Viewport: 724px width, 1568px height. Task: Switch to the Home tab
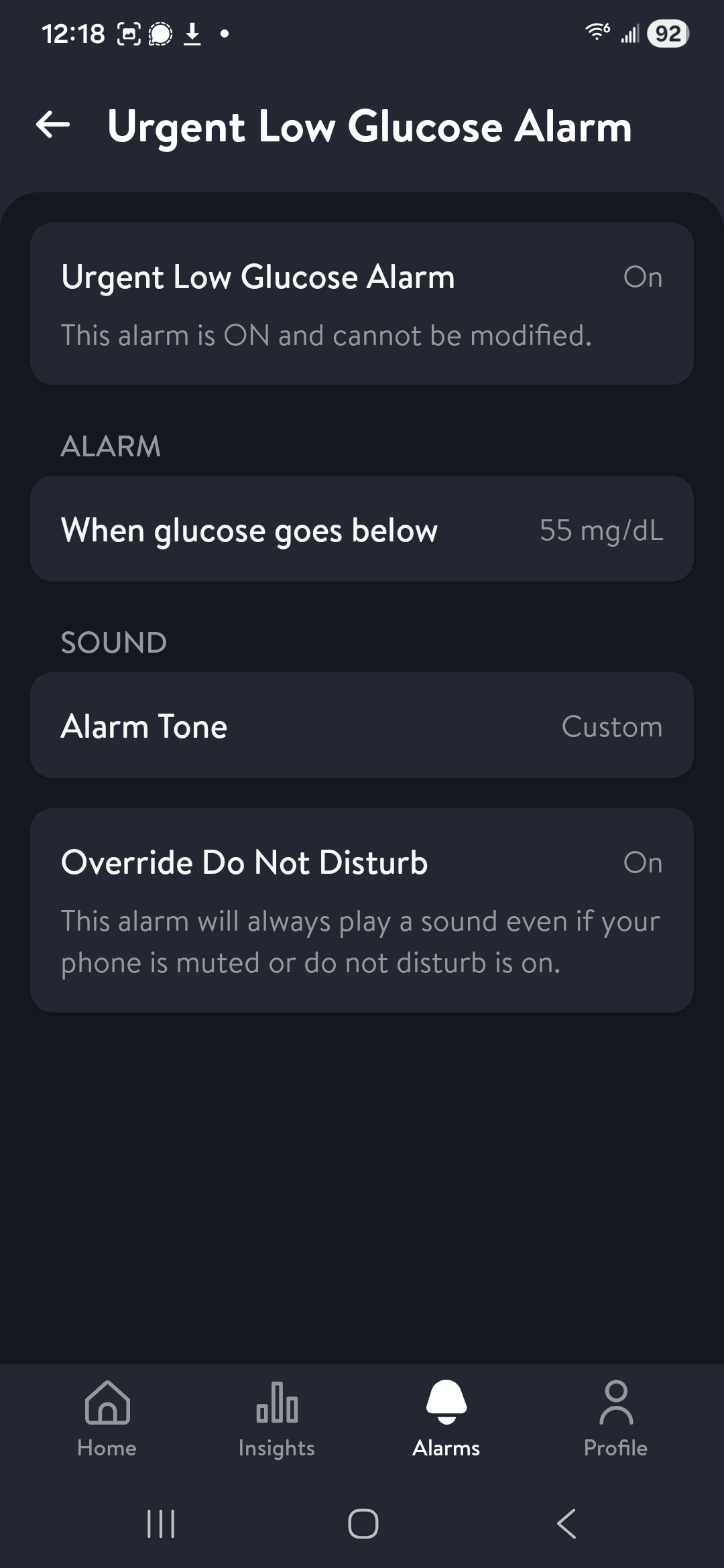tap(107, 1419)
